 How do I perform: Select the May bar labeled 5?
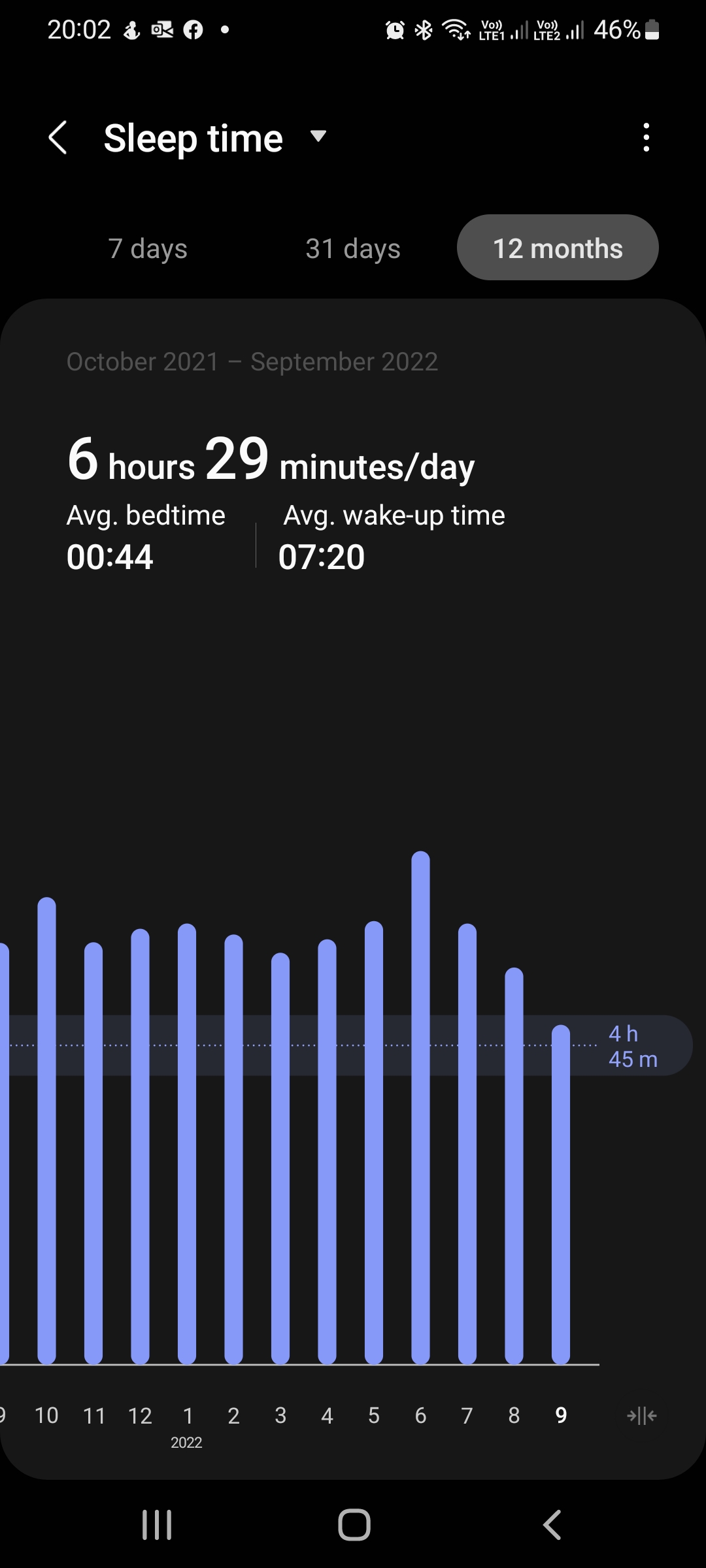(x=374, y=1143)
